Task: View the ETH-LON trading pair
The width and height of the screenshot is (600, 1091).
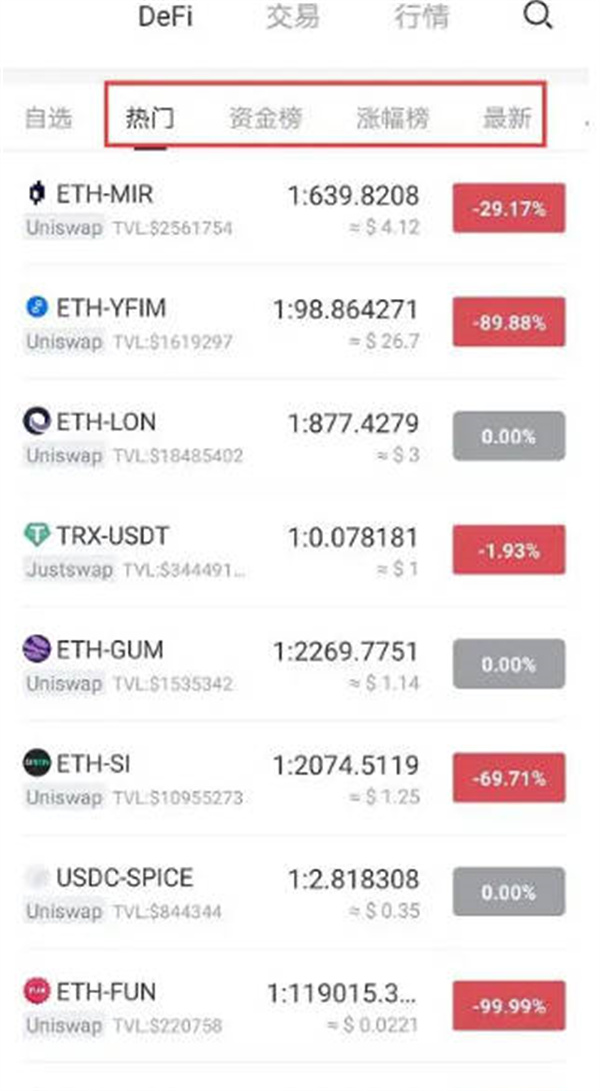Action: 106,422
